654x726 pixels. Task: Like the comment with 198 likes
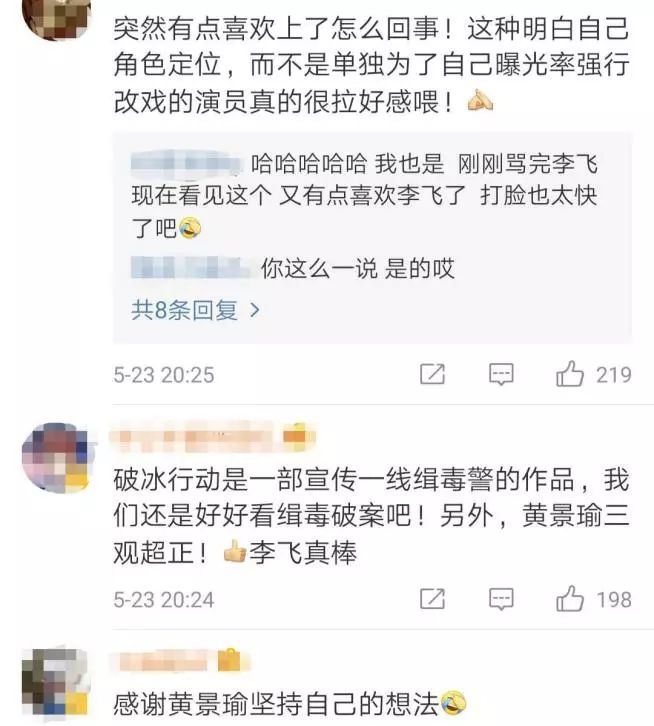[x=571, y=599]
